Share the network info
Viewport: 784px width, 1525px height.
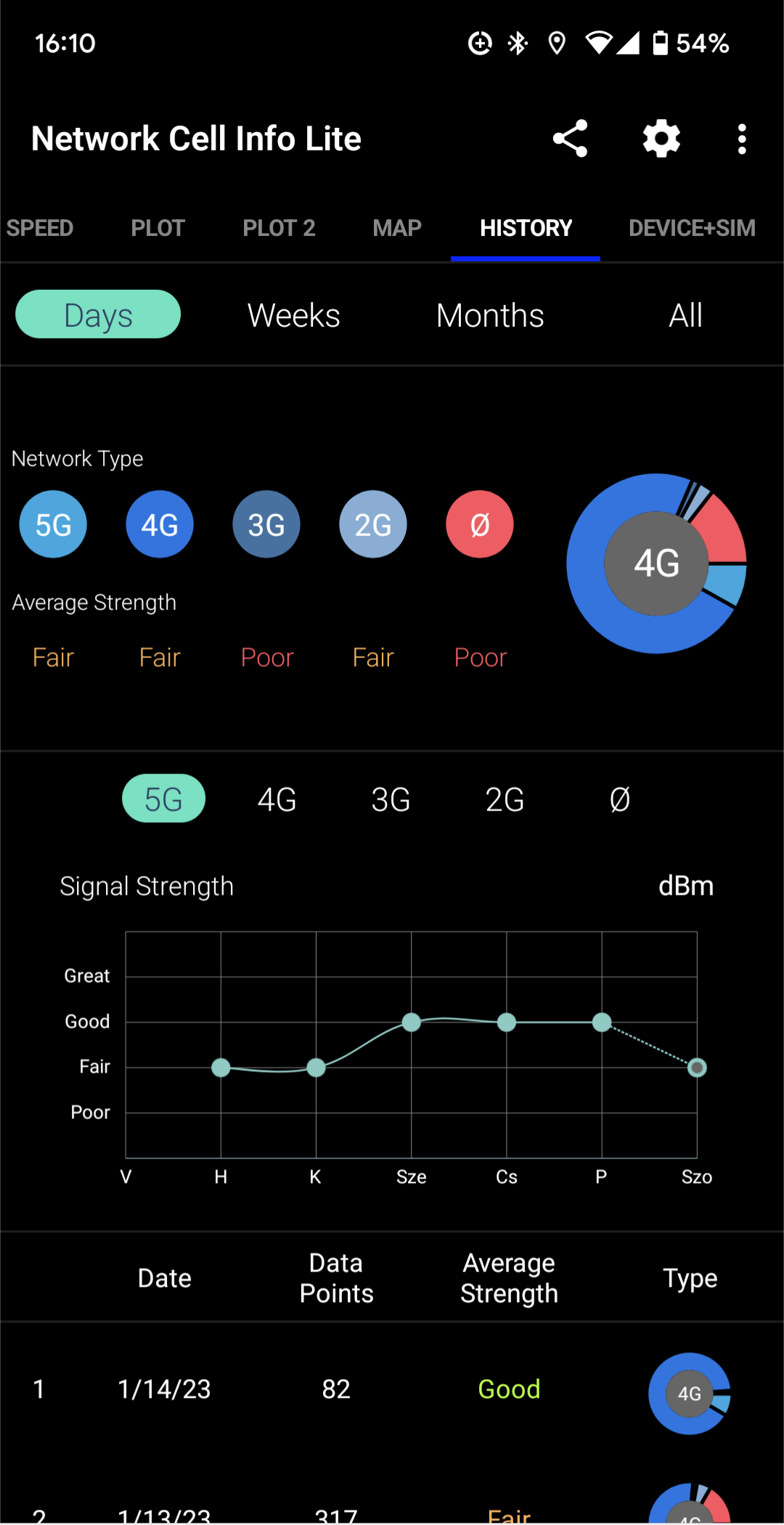pyautogui.click(x=570, y=139)
